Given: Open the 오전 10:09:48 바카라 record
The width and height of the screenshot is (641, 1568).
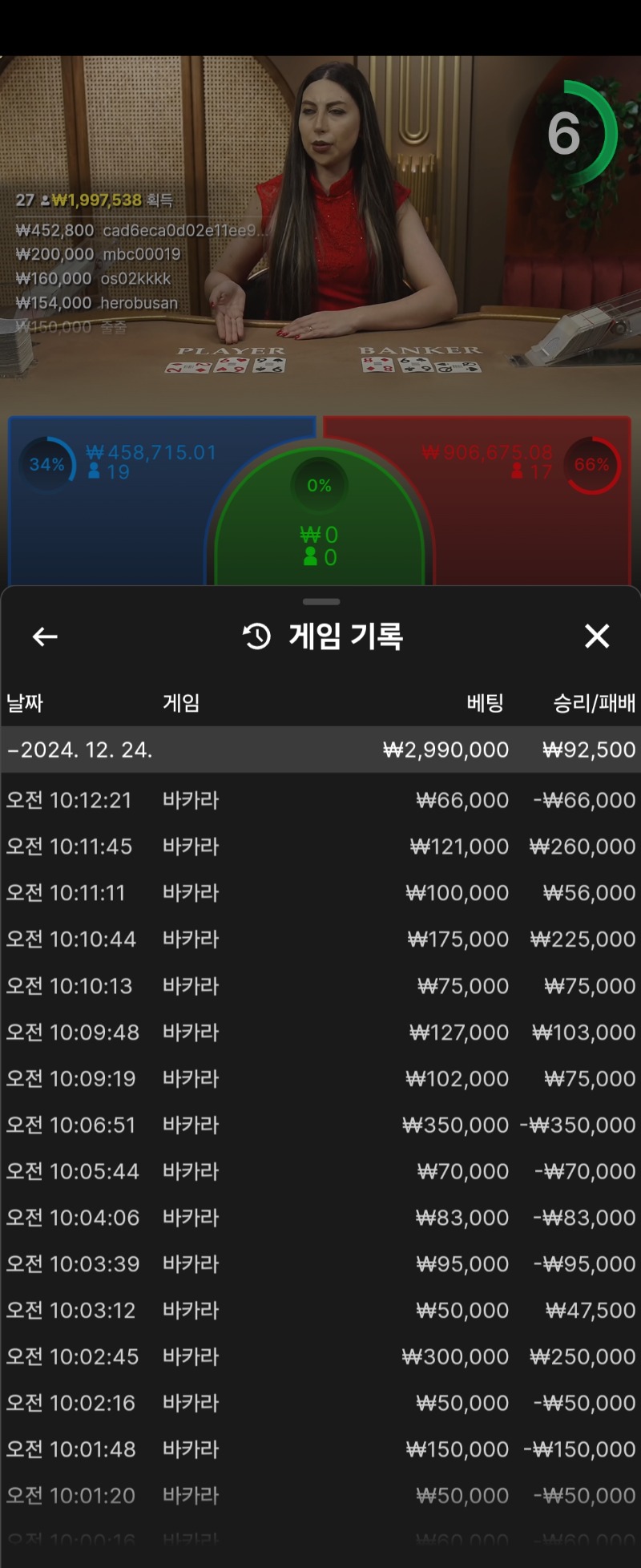Looking at the screenshot, I should click(320, 1032).
